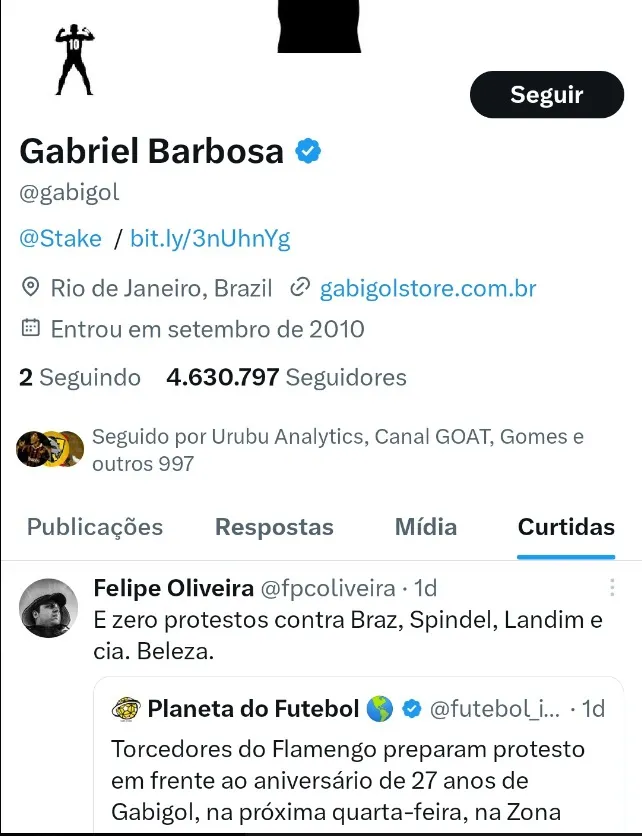View the 2 Seguindo list
The width and height of the screenshot is (642, 836).
(x=80, y=378)
